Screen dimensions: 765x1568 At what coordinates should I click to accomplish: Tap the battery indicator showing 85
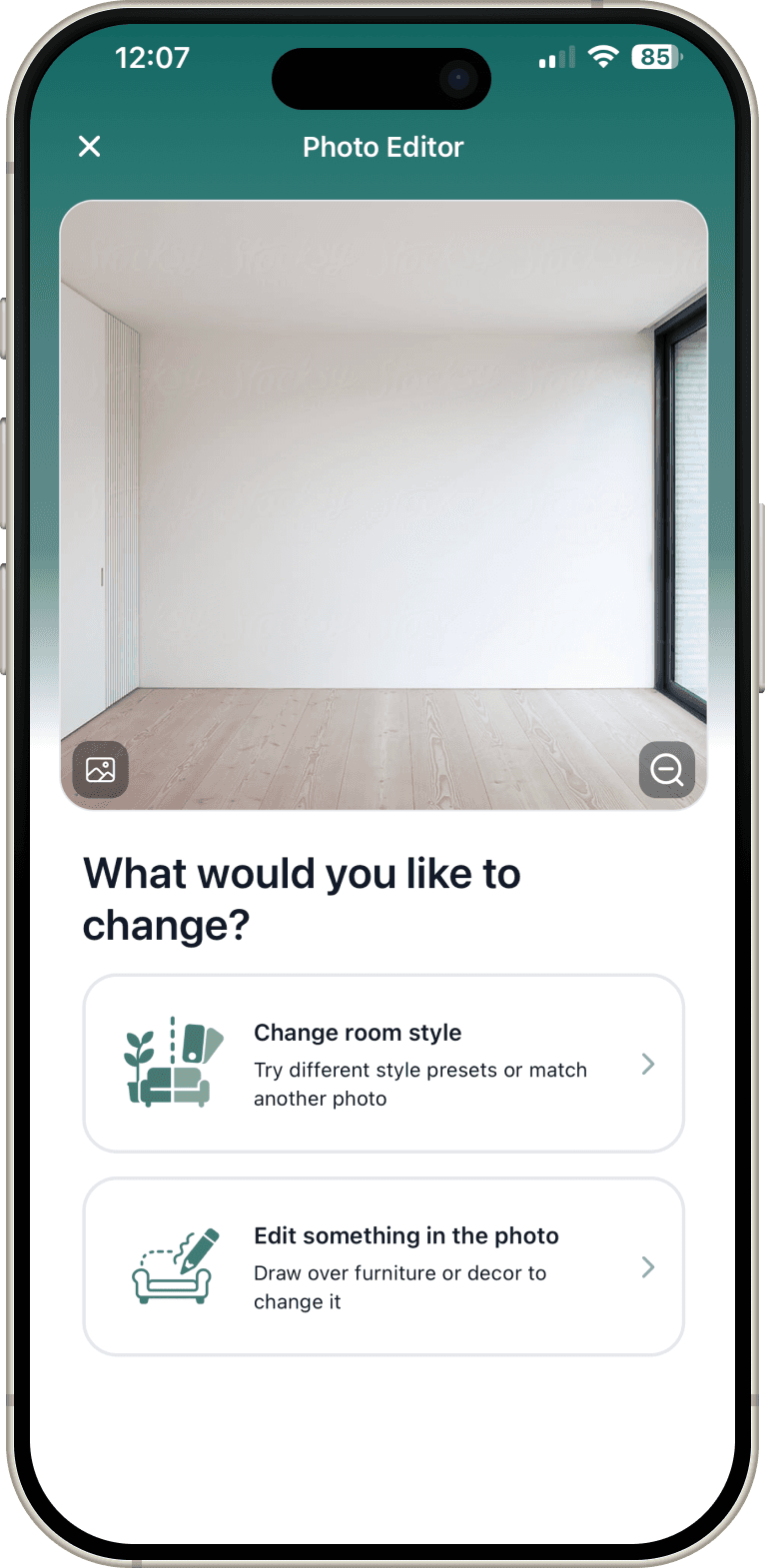pyautogui.click(x=654, y=57)
